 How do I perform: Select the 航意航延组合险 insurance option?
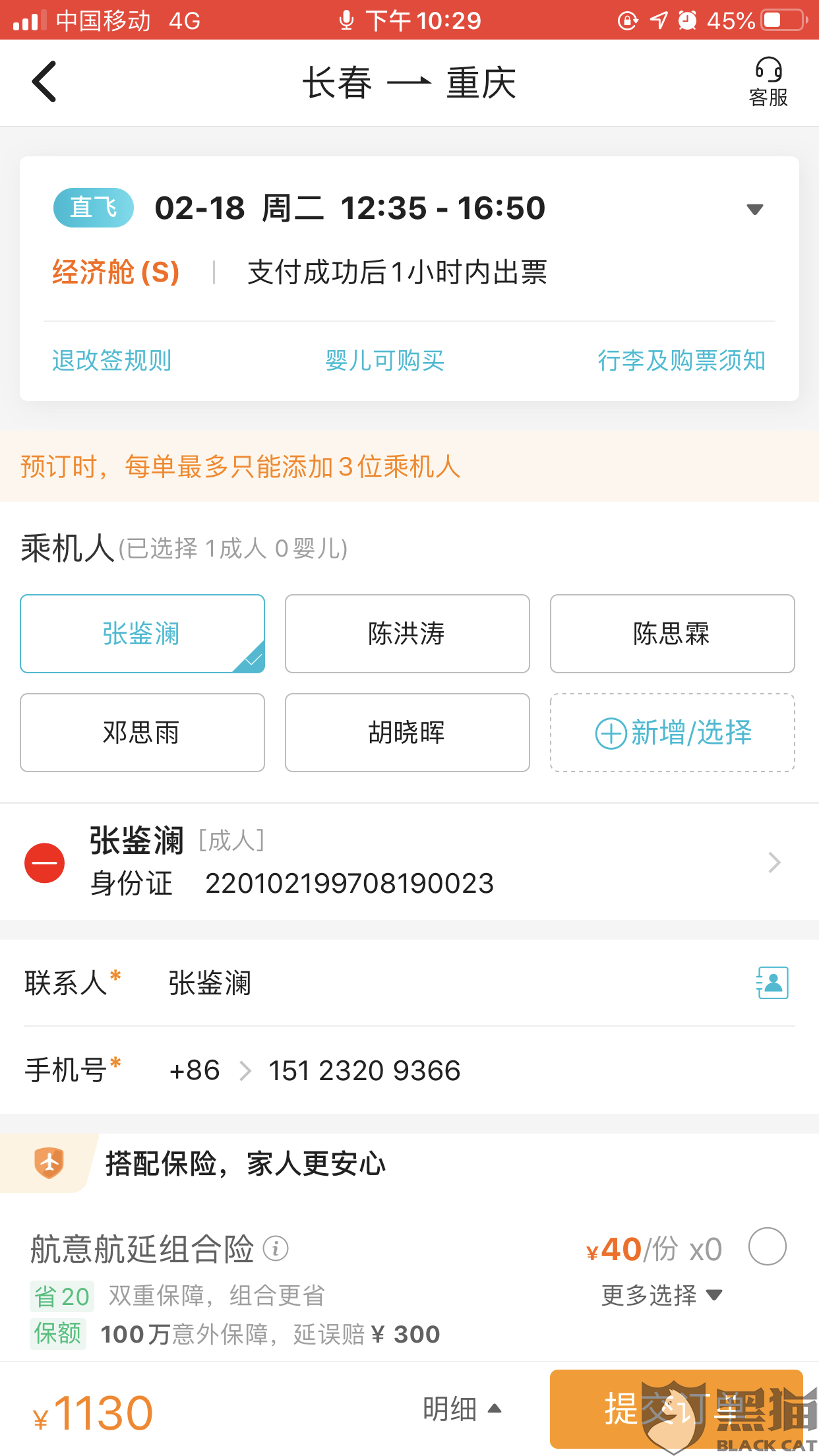[x=767, y=1246]
